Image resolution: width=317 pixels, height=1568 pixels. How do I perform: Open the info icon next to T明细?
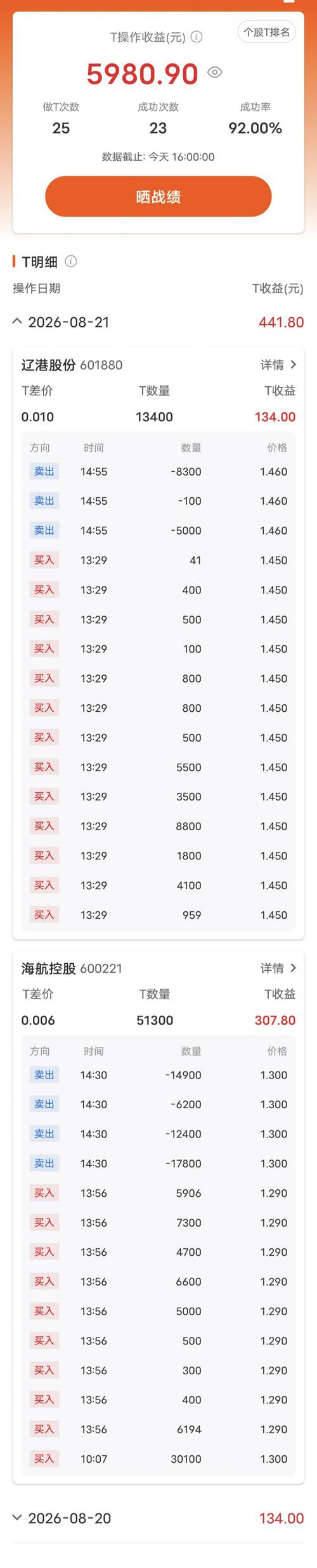[x=71, y=261]
